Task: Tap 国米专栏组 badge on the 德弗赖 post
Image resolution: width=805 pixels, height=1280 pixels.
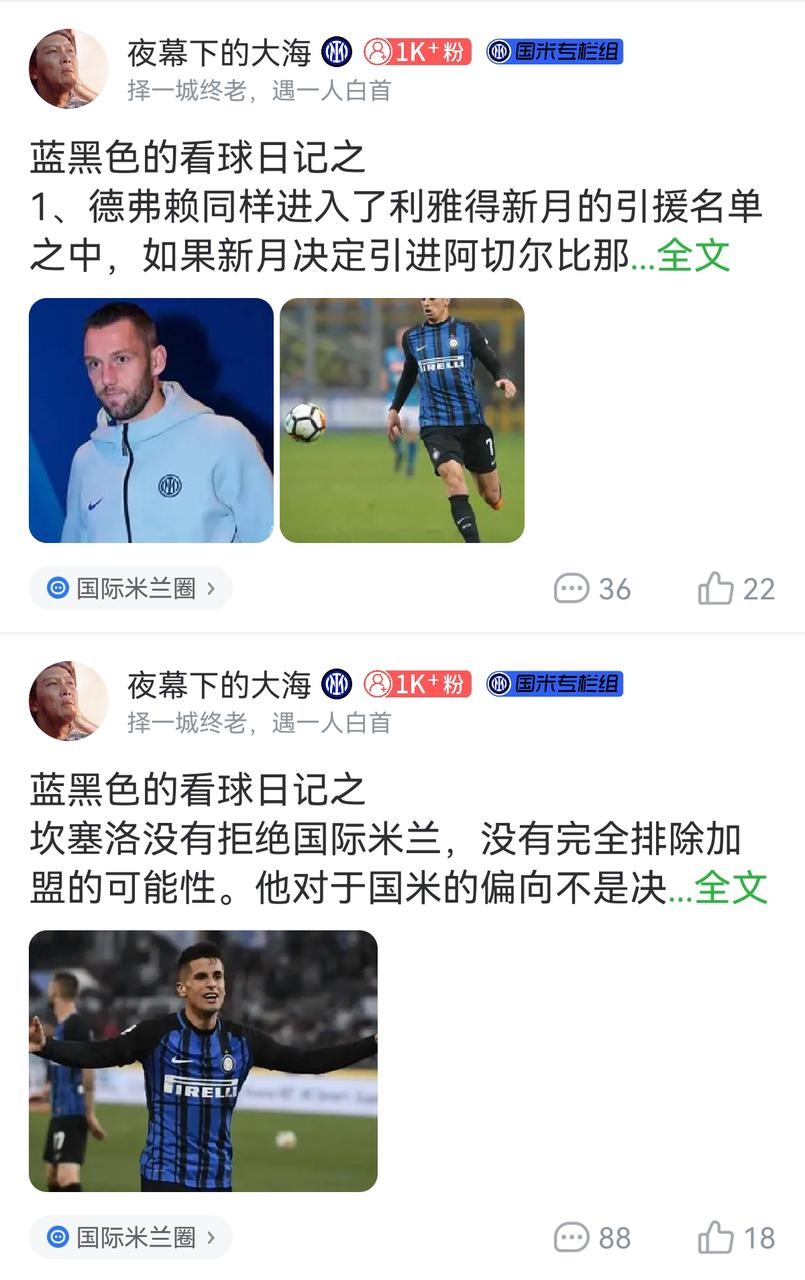Action: (555, 51)
